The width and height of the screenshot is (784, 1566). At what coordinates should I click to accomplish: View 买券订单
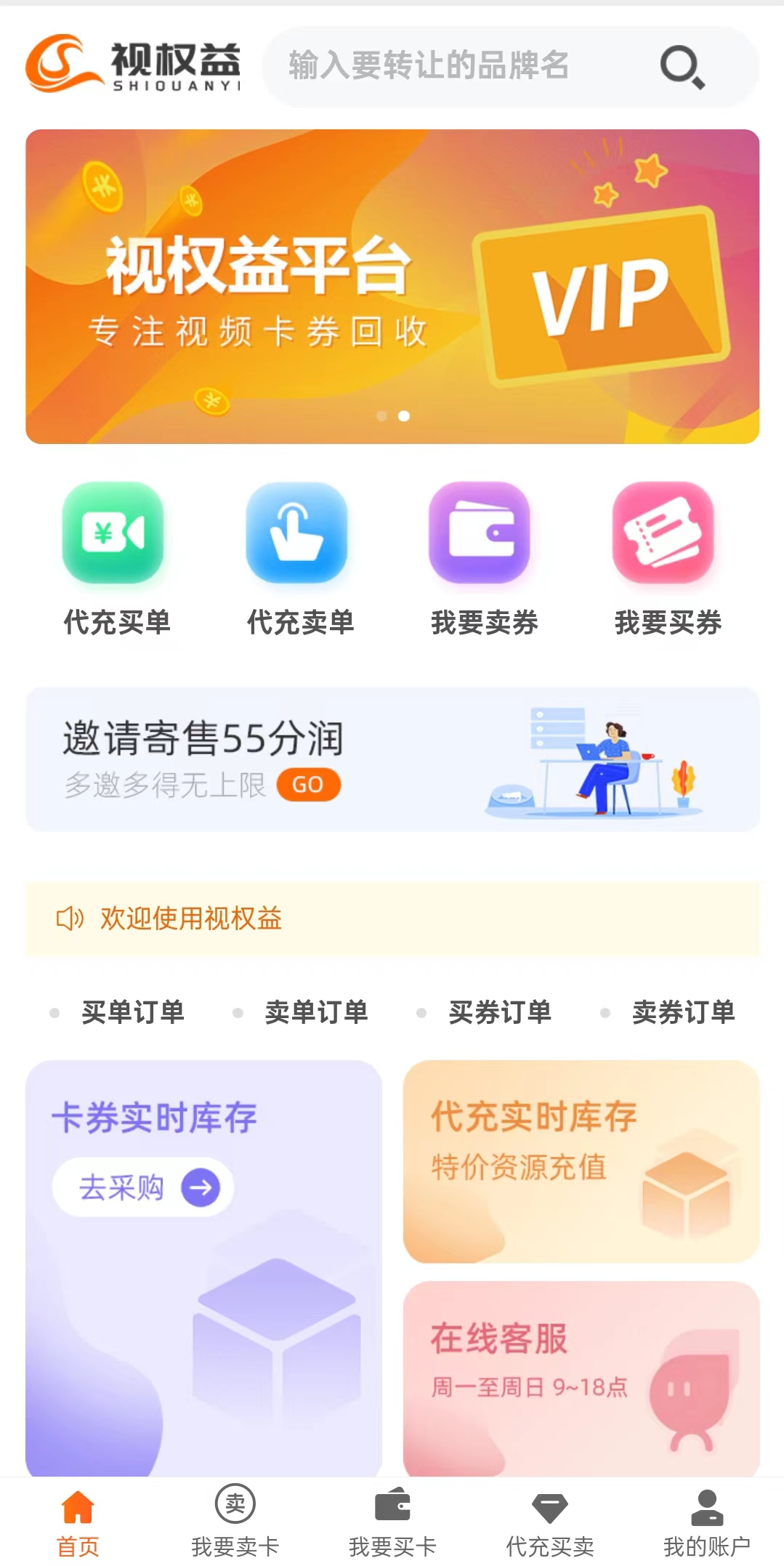499,1012
